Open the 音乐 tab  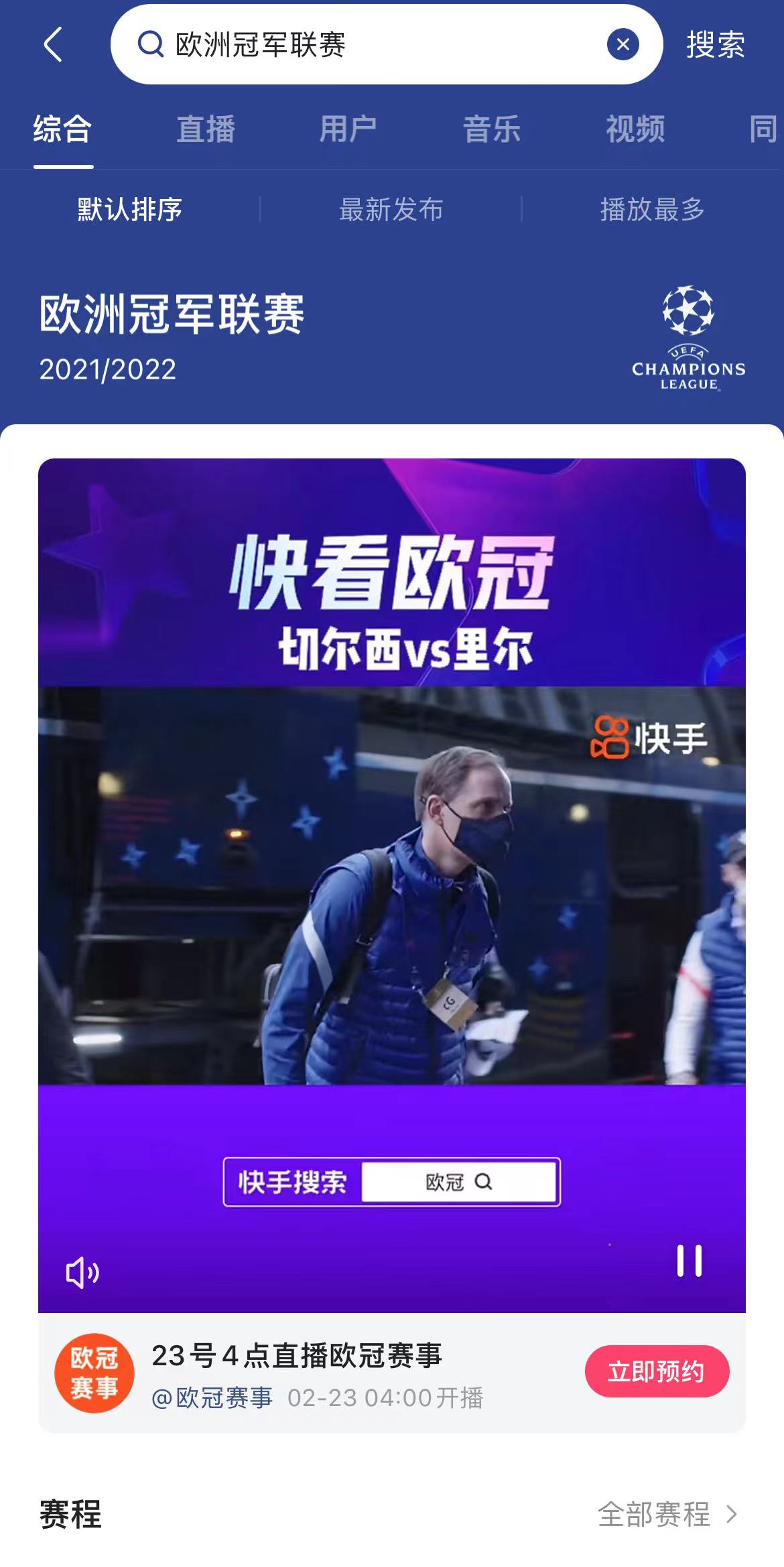point(491,129)
